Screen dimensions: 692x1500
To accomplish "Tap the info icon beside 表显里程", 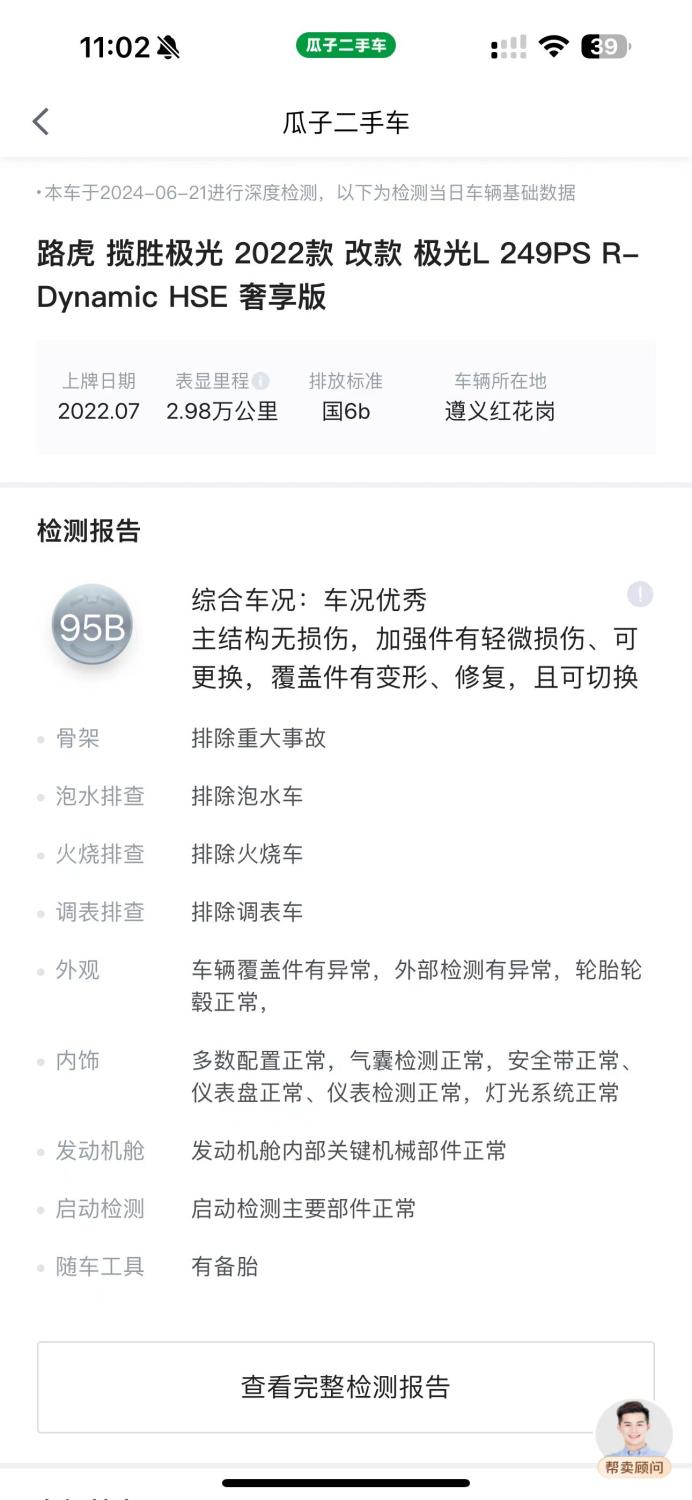I will tap(261, 381).
